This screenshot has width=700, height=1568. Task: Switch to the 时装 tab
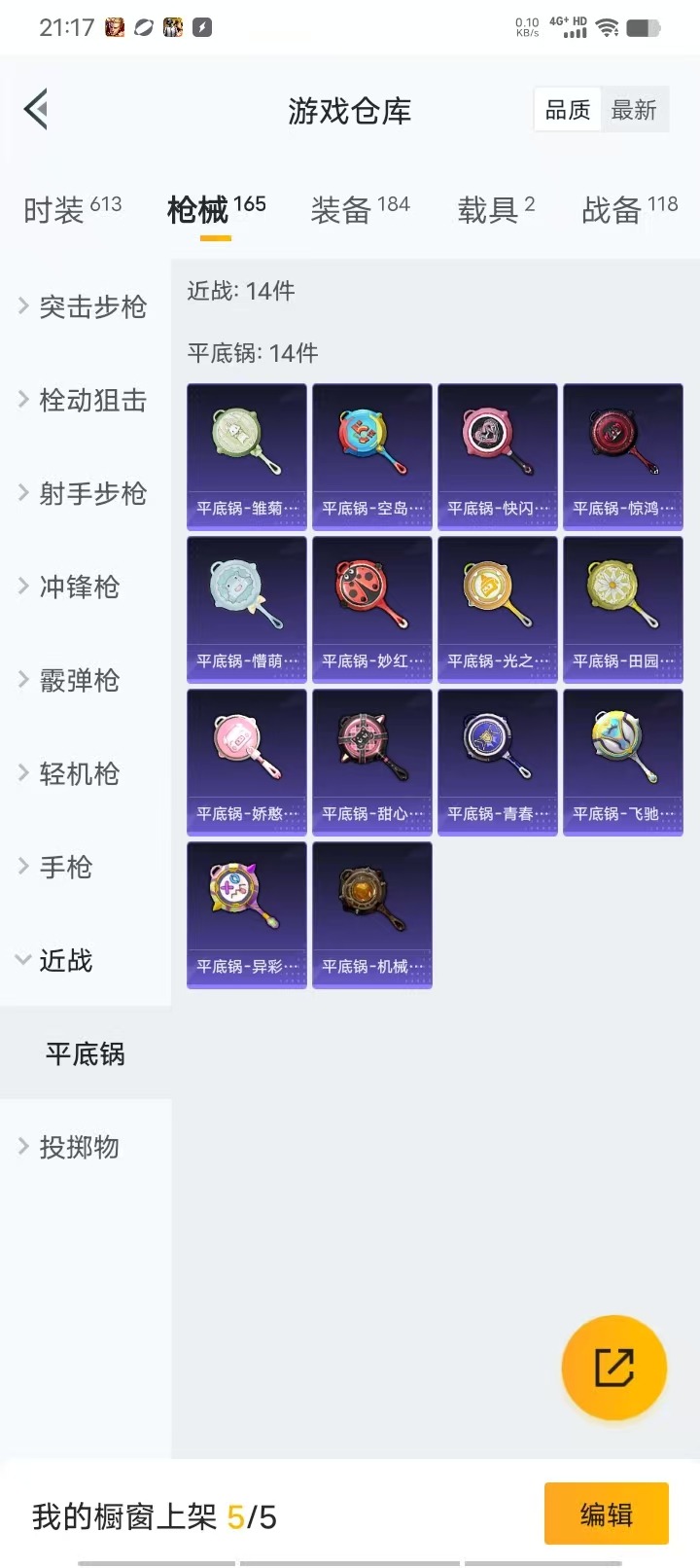72,209
